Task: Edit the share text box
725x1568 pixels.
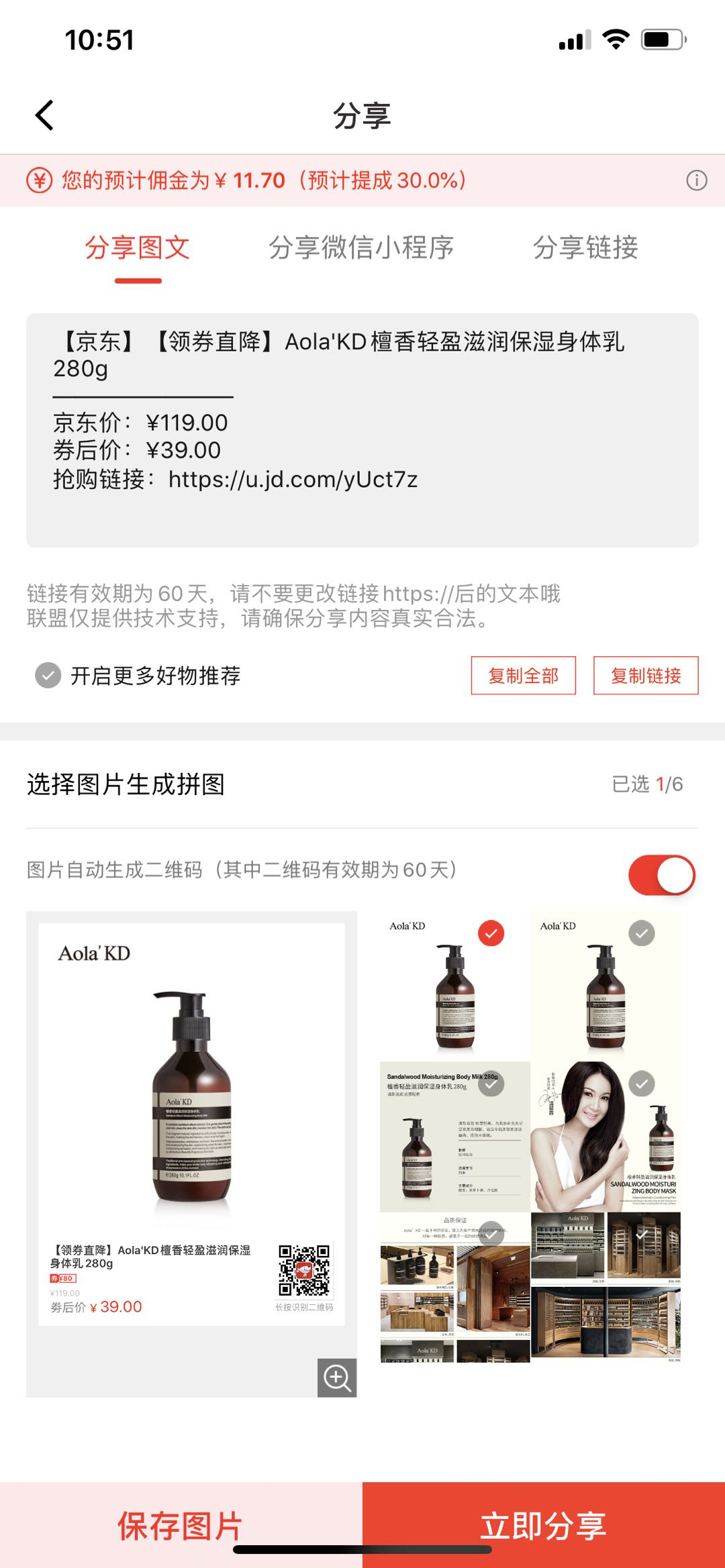Action: coord(362,429)
